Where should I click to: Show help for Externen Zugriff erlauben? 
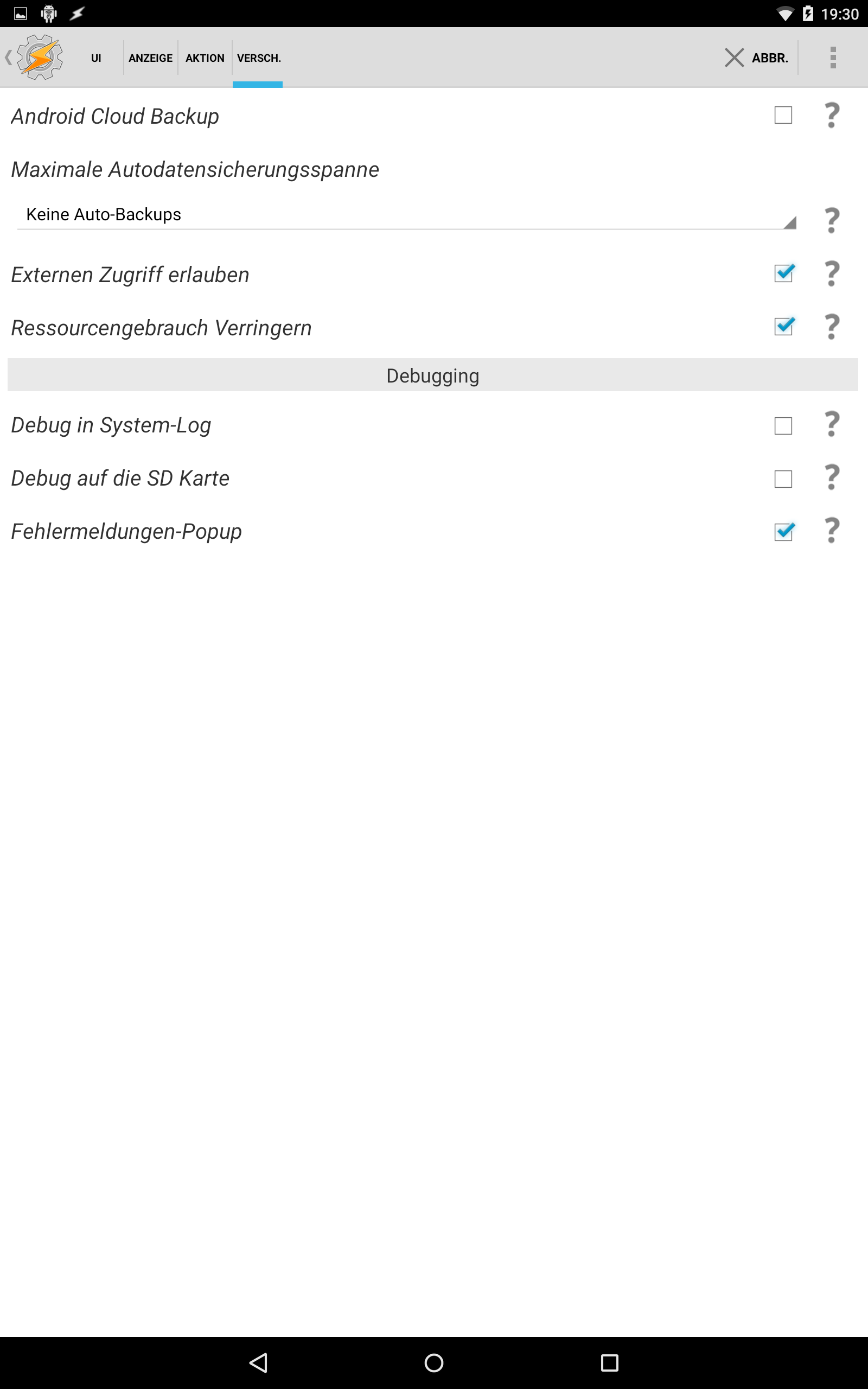[x=832, y=274]
